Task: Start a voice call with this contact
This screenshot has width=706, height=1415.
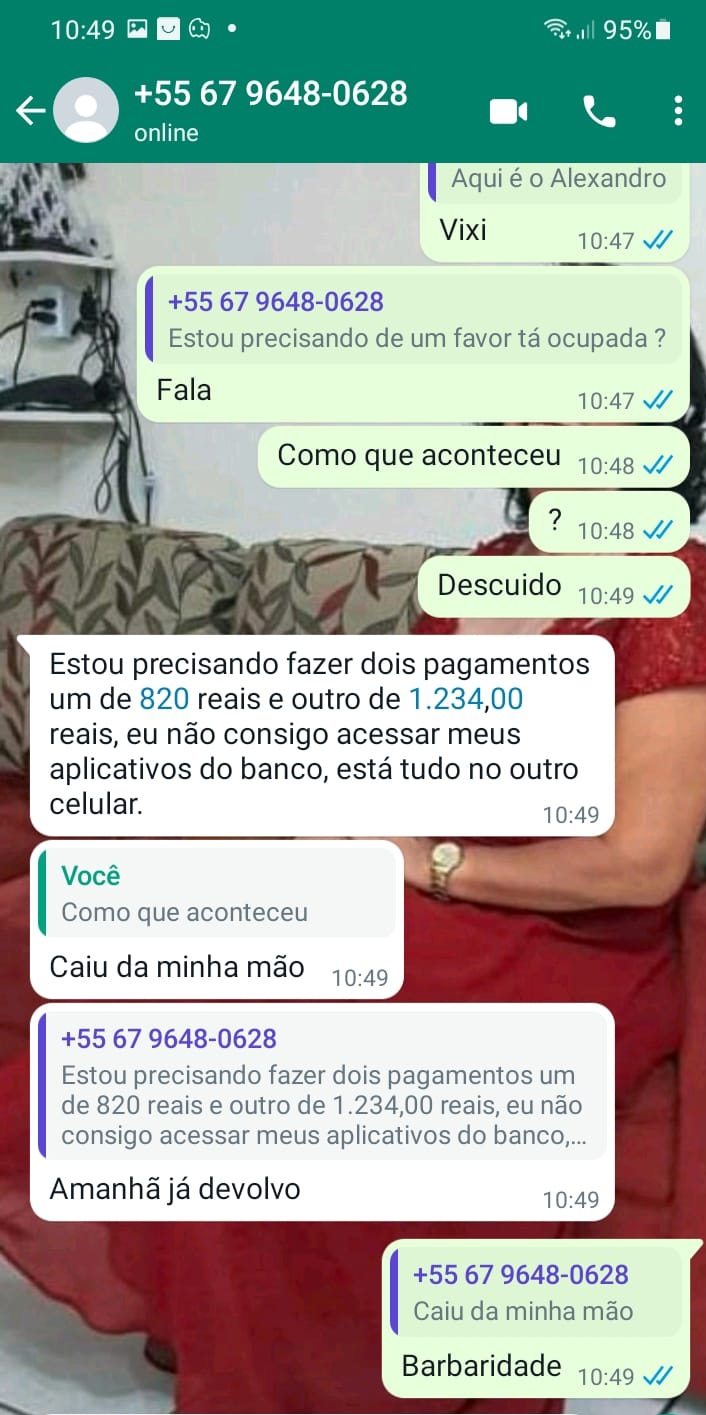Action: point(599,112)
